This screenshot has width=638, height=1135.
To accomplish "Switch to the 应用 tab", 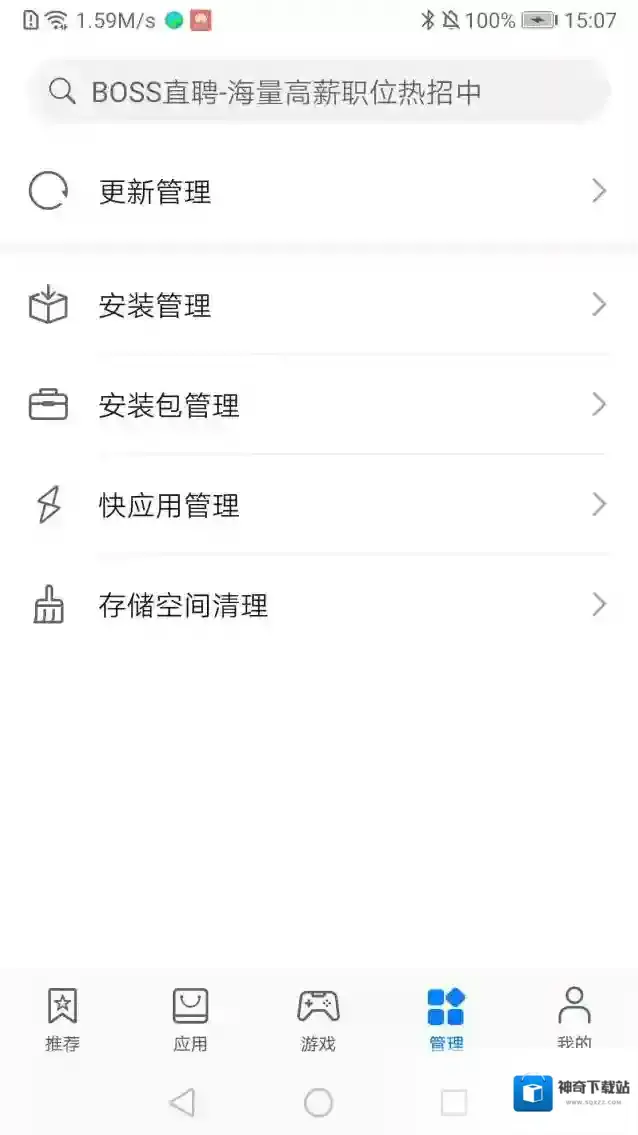I will coord(190,1018).
